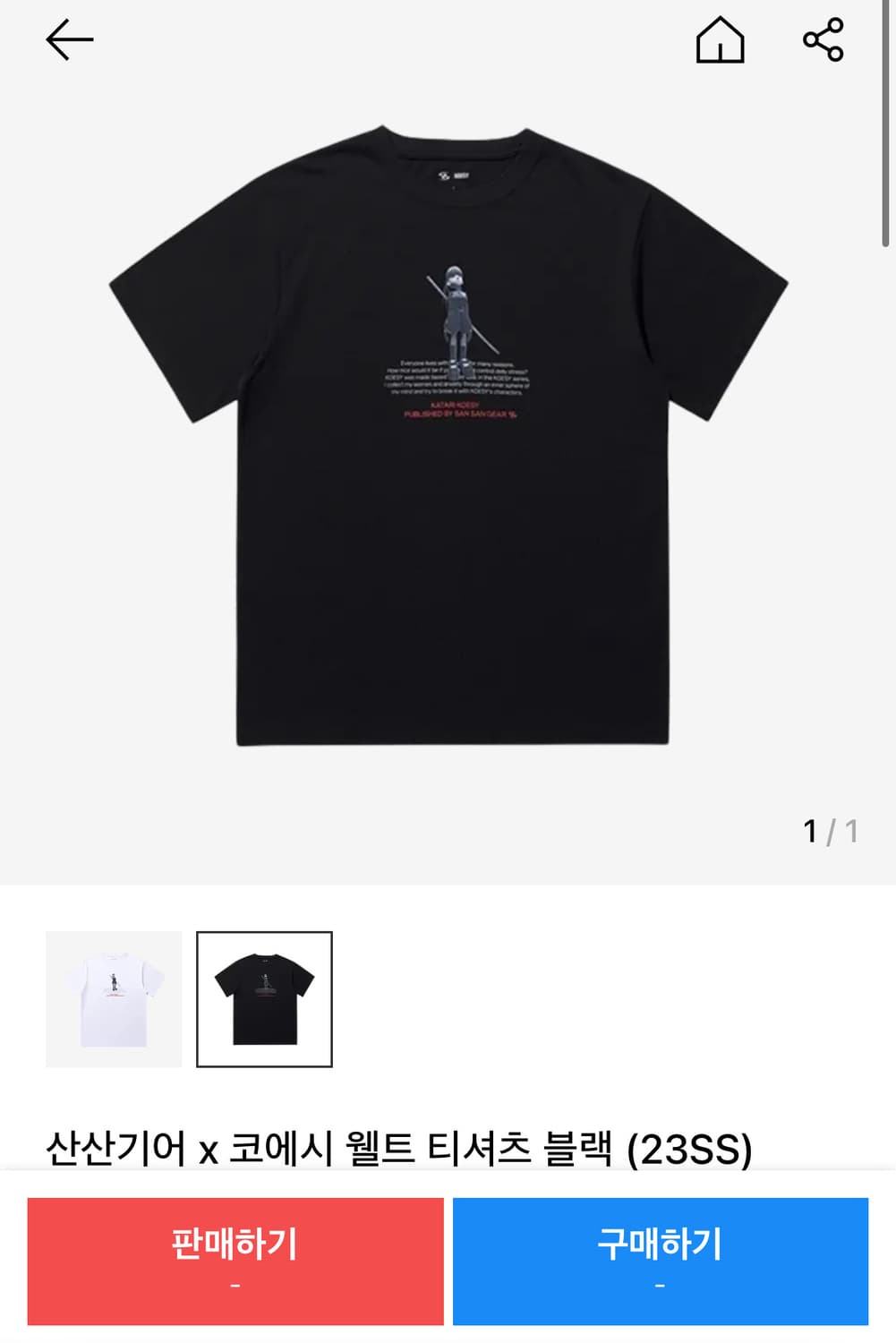
Task: Tap the red 판매하기 sell button
Action: (x=235, y=1261)
